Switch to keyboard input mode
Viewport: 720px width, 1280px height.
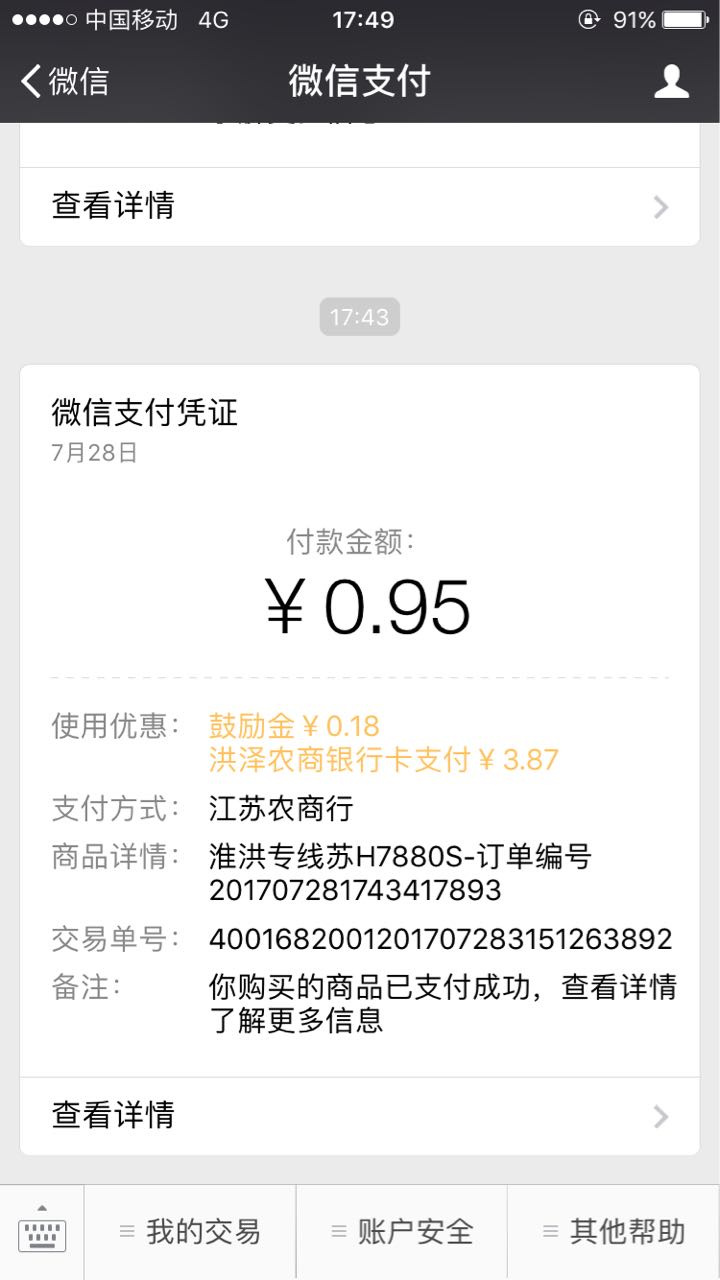tap(42, 1231)
